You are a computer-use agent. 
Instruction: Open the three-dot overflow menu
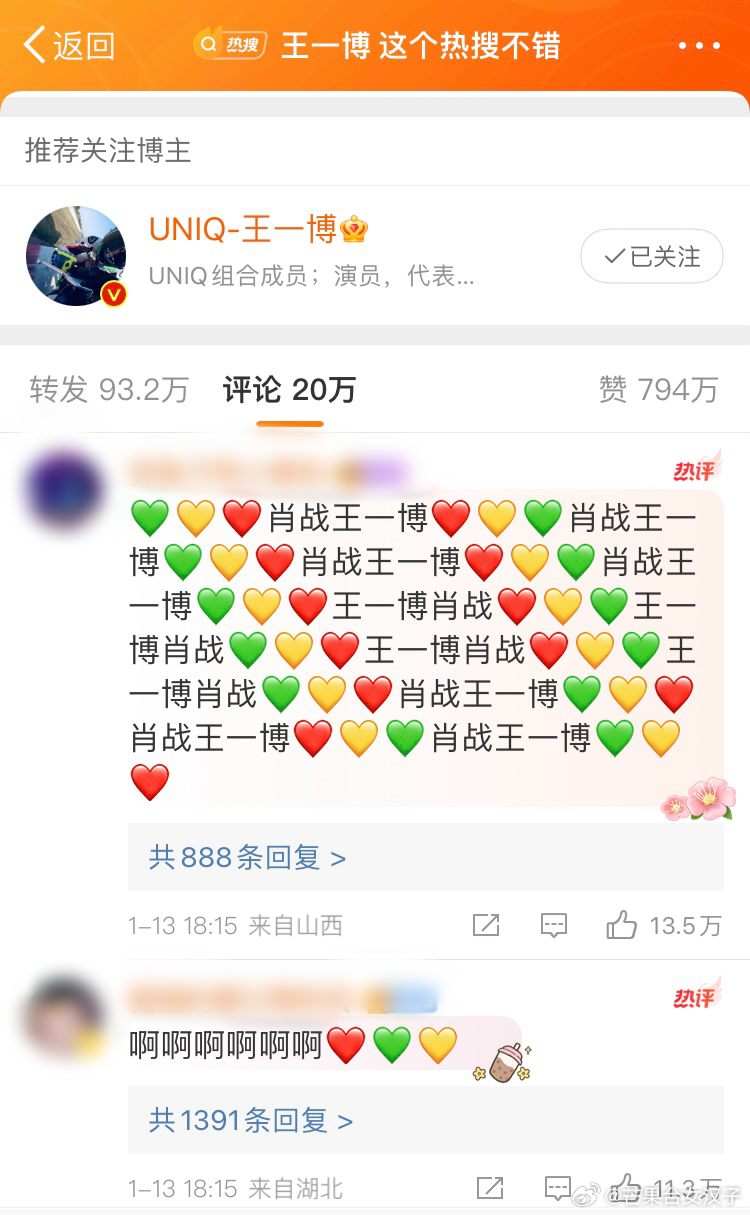click(699, 46)
